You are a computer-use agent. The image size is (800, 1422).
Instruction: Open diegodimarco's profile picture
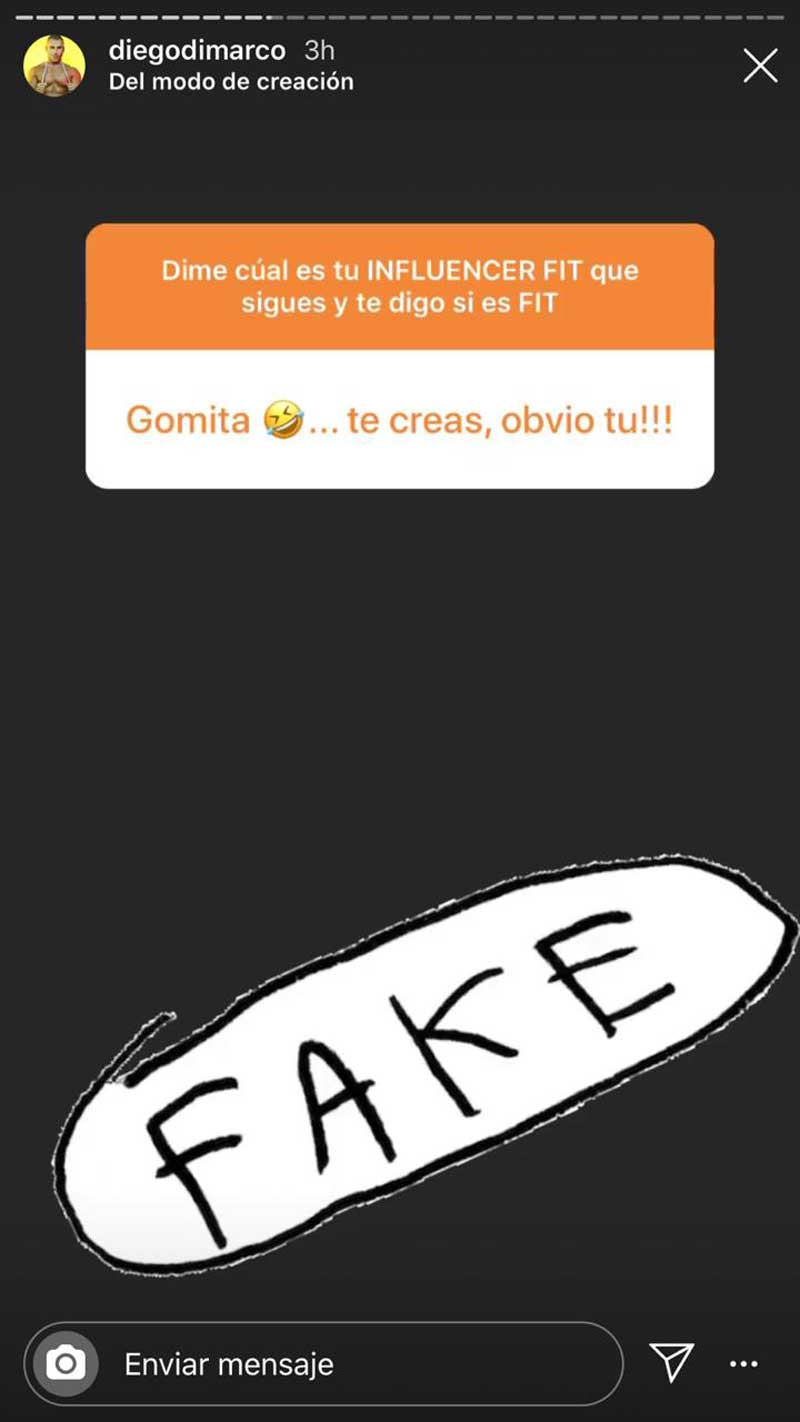pyautogui.click(x=54, y=66)
